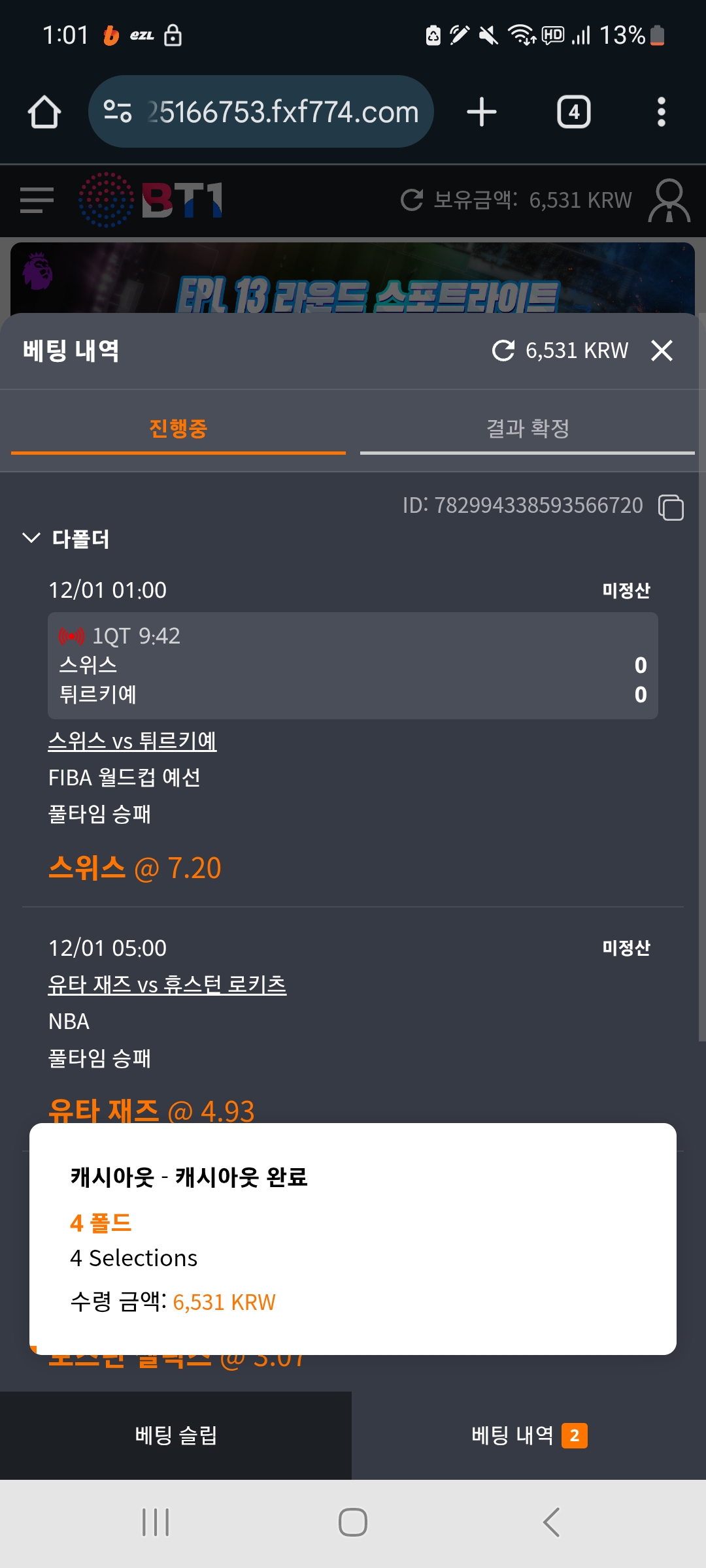Close the 베팅 내역 panel
Image resolution: width=706 pixels, height=1568 pixels.
(x=663, y=350)
